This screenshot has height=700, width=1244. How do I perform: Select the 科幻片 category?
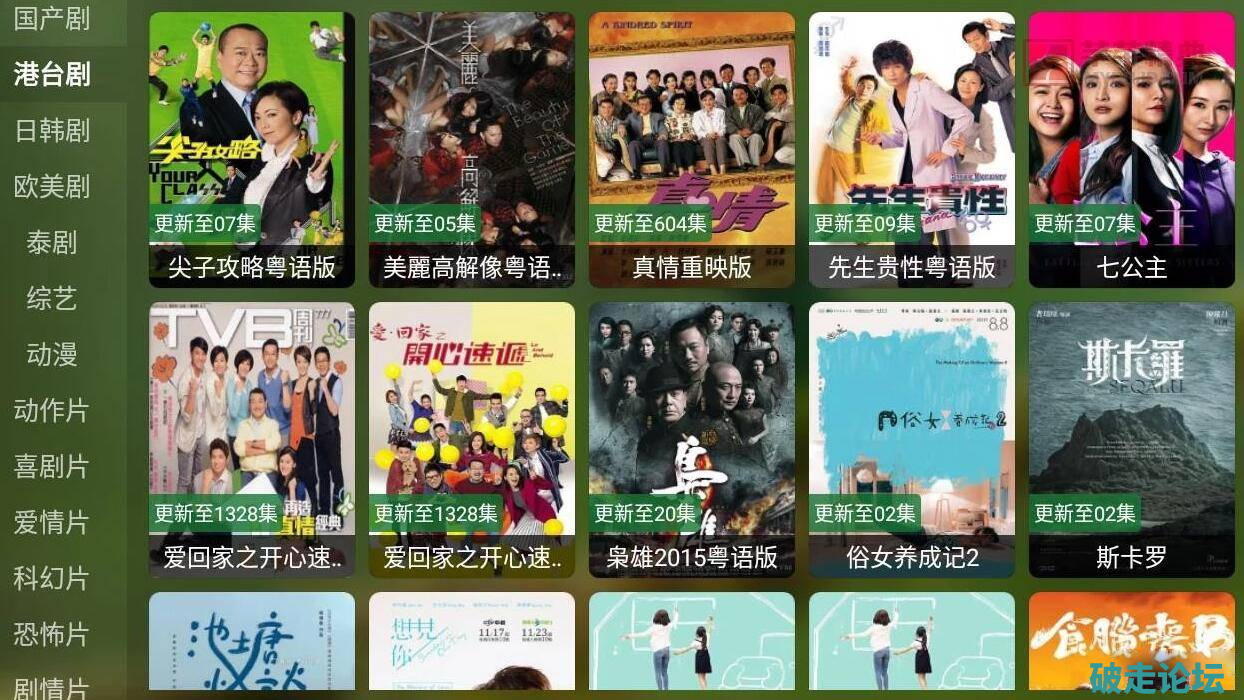click(x=52, y=578)
